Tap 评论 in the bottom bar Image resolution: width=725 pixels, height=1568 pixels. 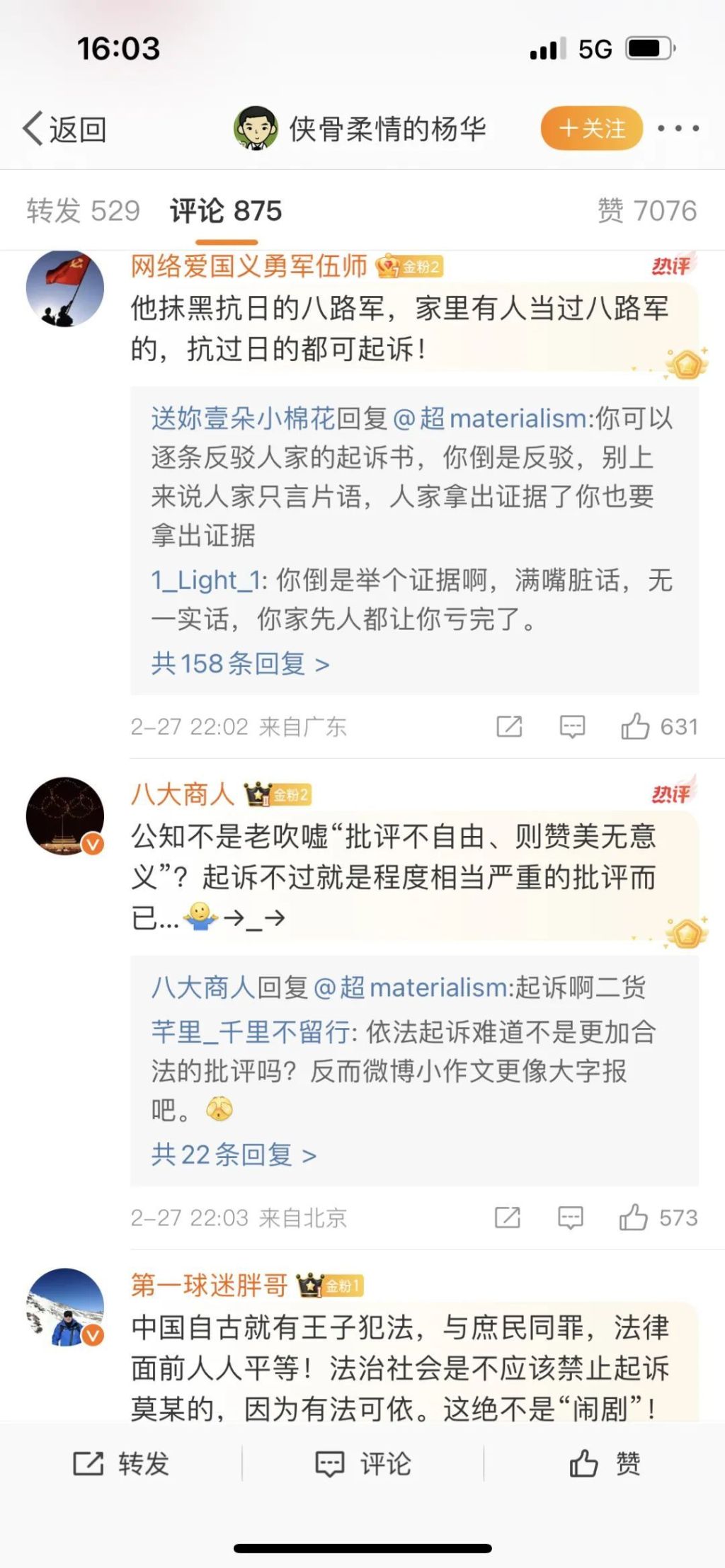point(363,1464)
